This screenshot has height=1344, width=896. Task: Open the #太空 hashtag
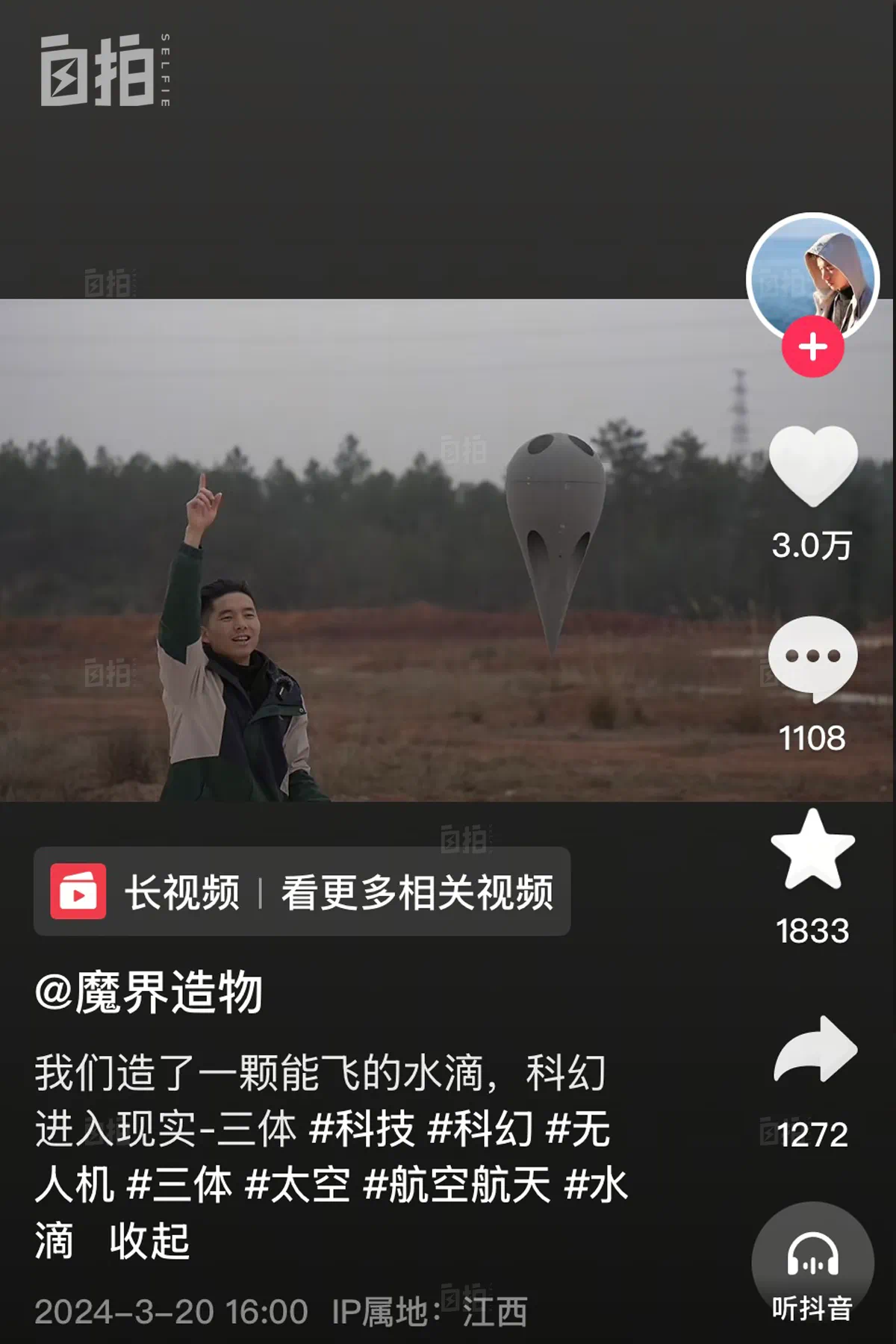click(x=297, y=1185)
